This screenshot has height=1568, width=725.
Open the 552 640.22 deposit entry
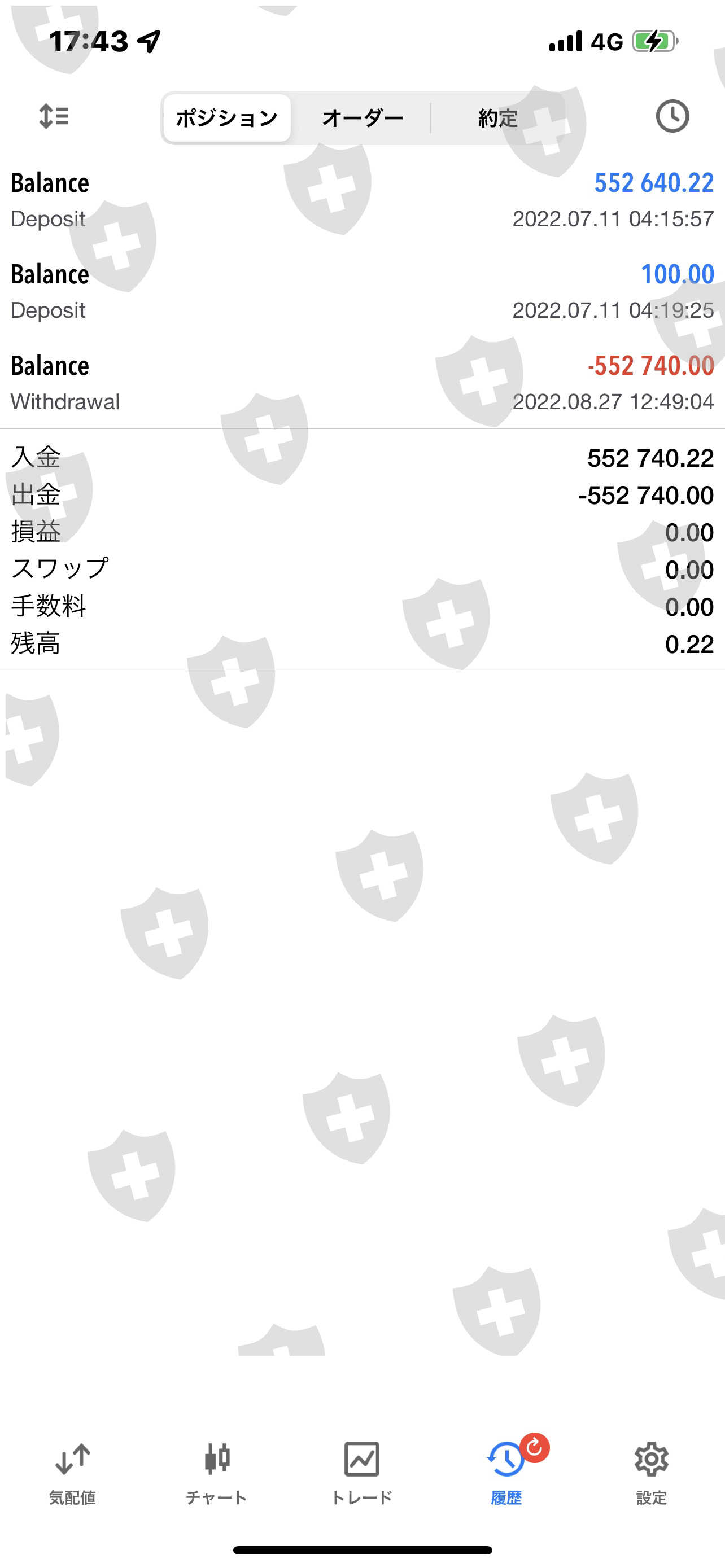362,200
